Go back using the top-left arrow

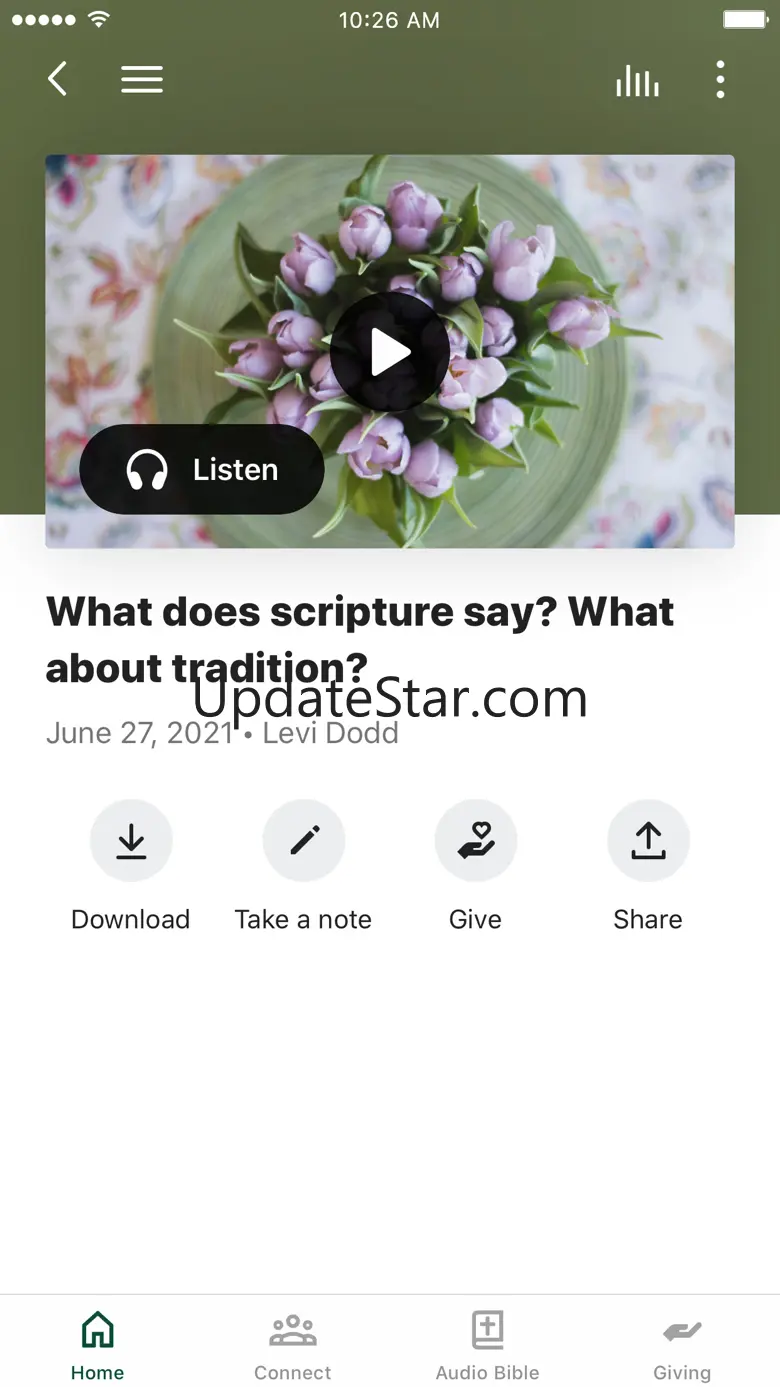click(58, 79)
